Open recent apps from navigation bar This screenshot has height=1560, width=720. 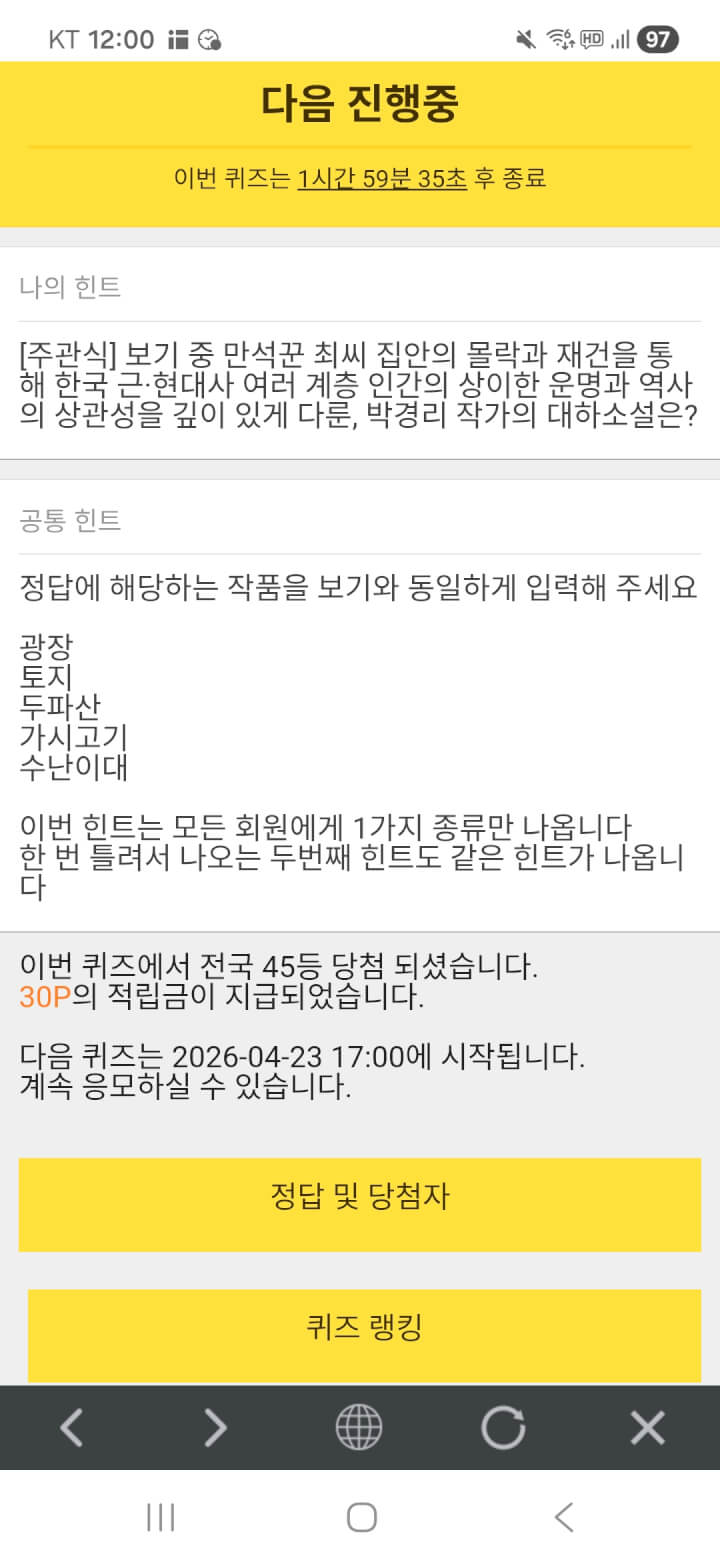(x=160, y=1517)
